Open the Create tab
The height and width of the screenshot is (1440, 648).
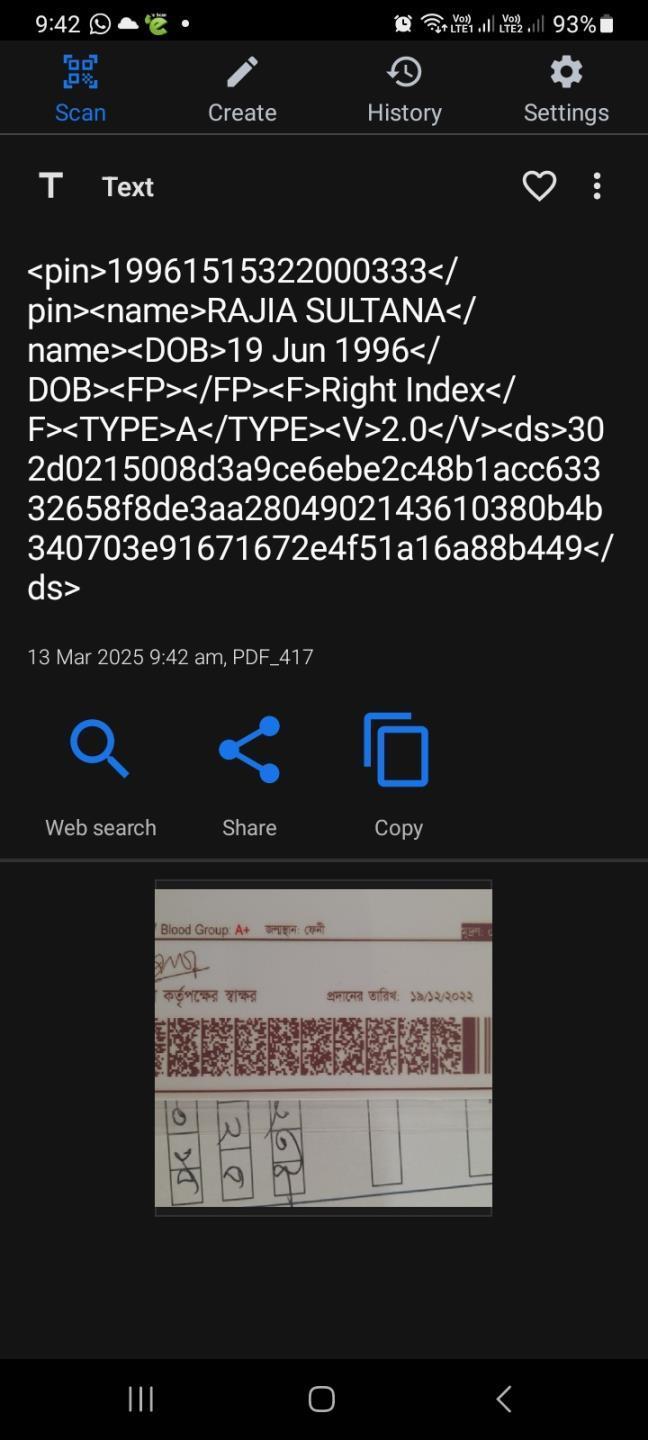[x=242, y=89]
